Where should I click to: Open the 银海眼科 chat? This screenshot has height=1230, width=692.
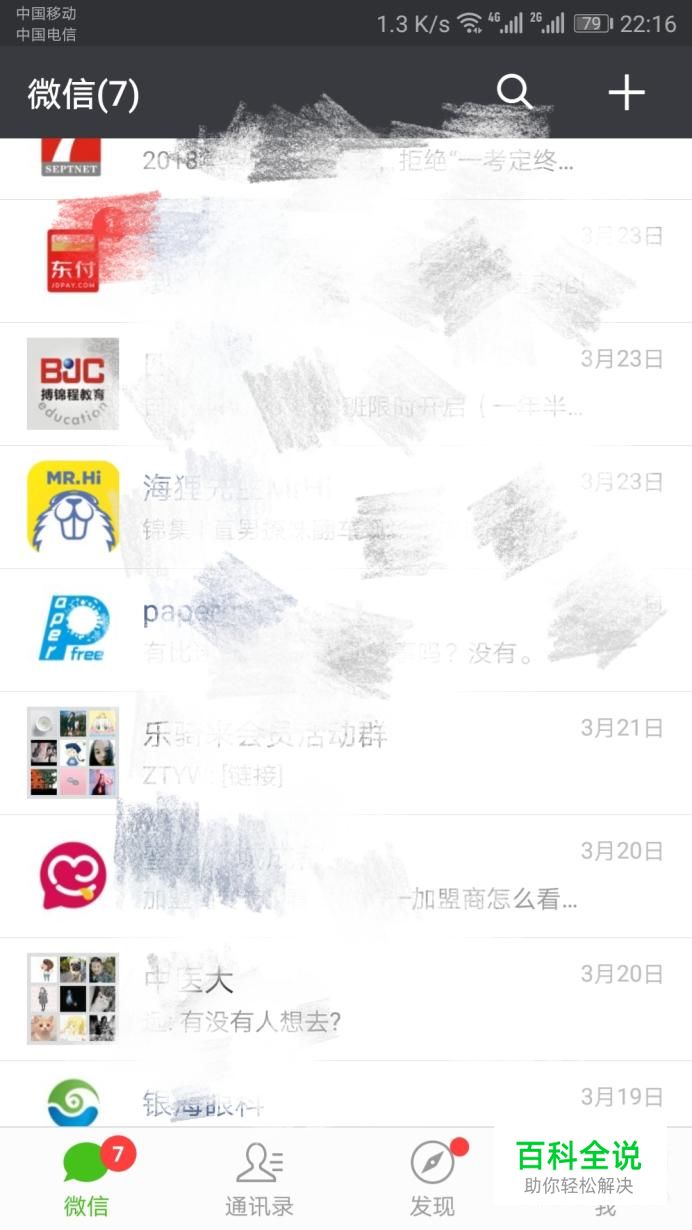click(345, 1100)
